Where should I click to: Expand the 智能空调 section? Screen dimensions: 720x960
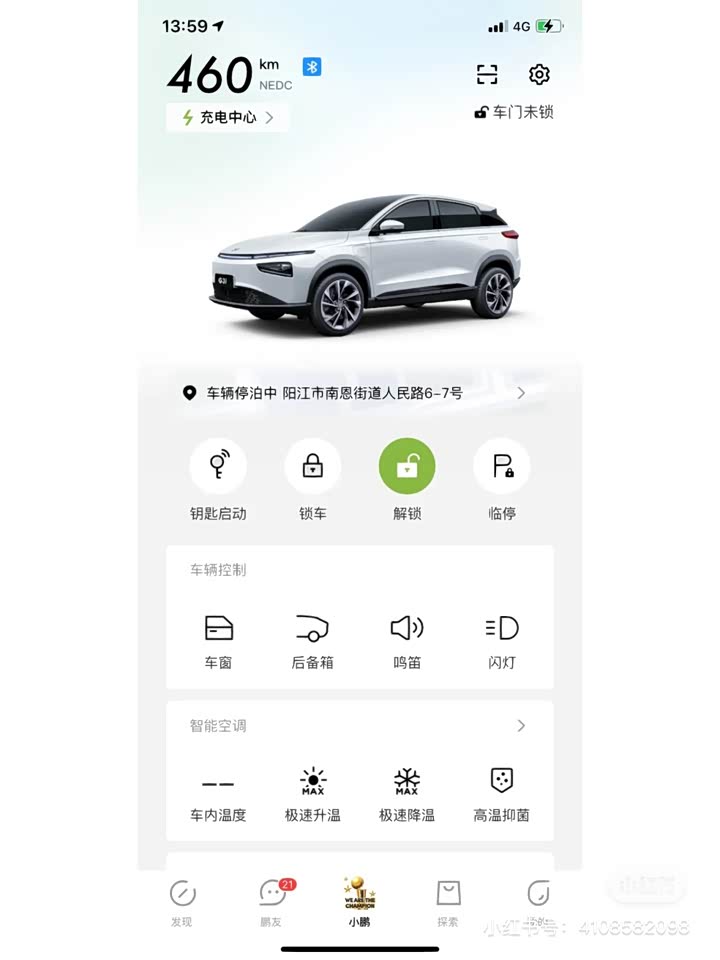pos(521,726)
